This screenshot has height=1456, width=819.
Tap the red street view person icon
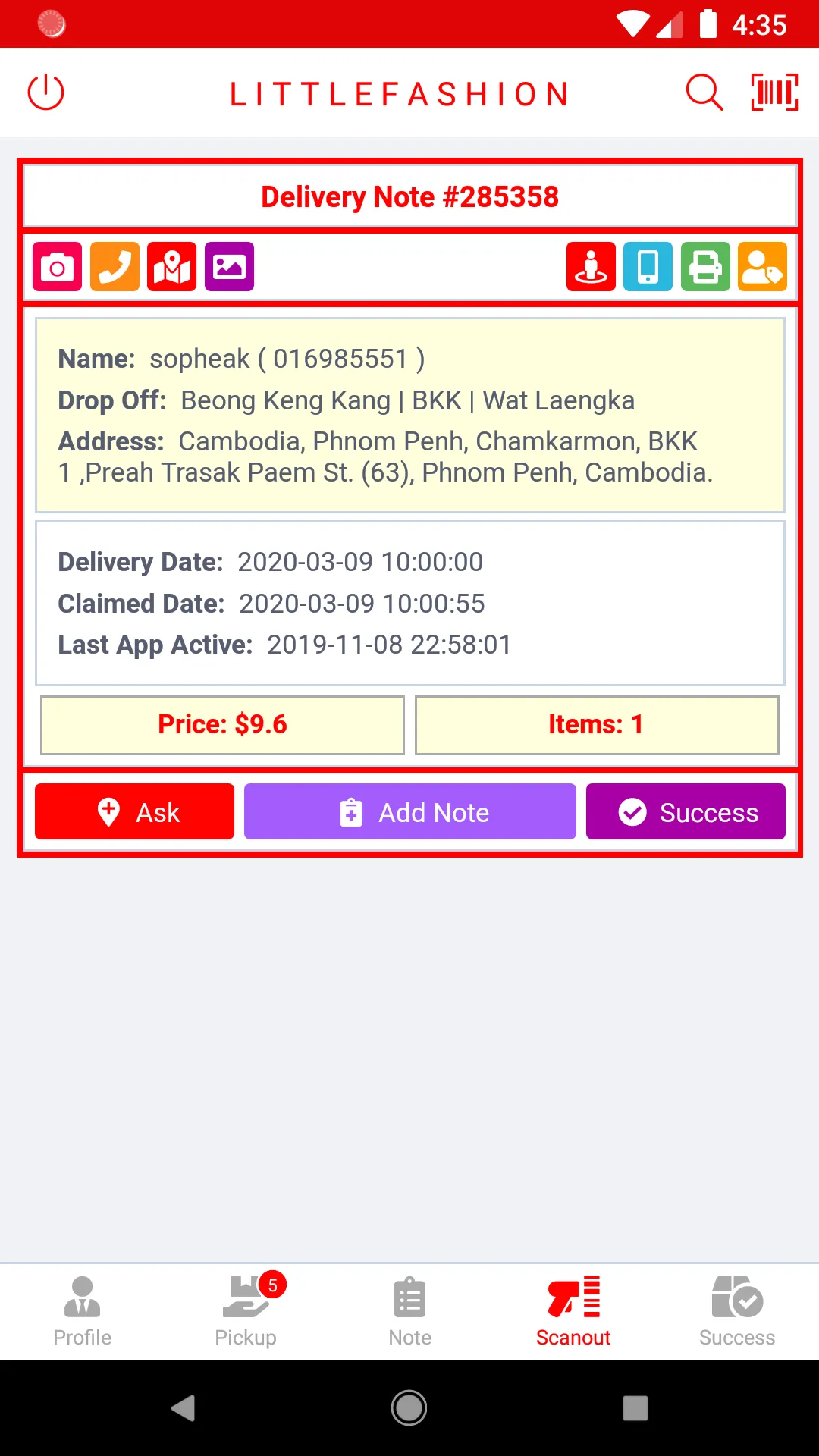(x=591, y=267)
